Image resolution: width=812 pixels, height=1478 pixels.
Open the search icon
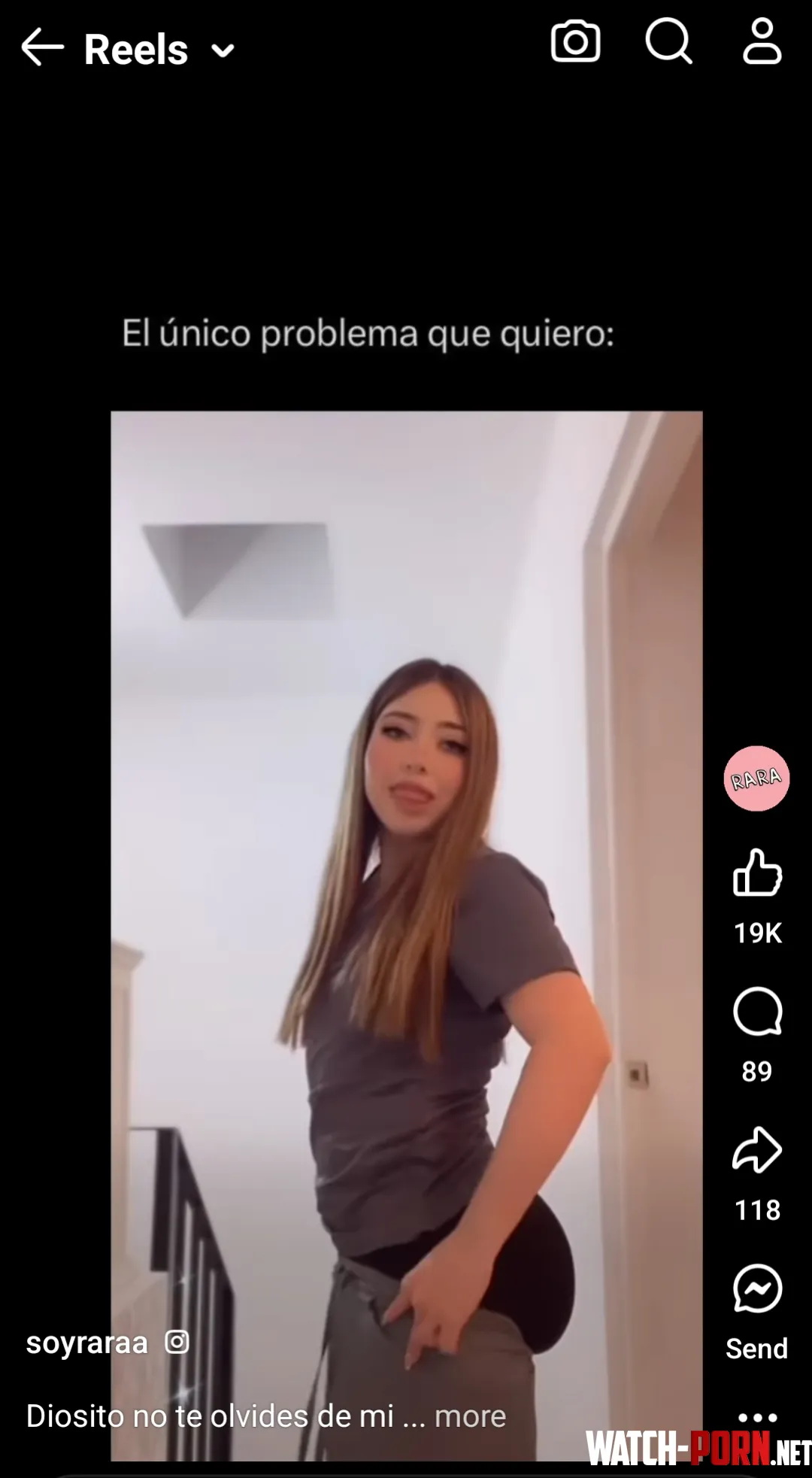click(668, 42)
